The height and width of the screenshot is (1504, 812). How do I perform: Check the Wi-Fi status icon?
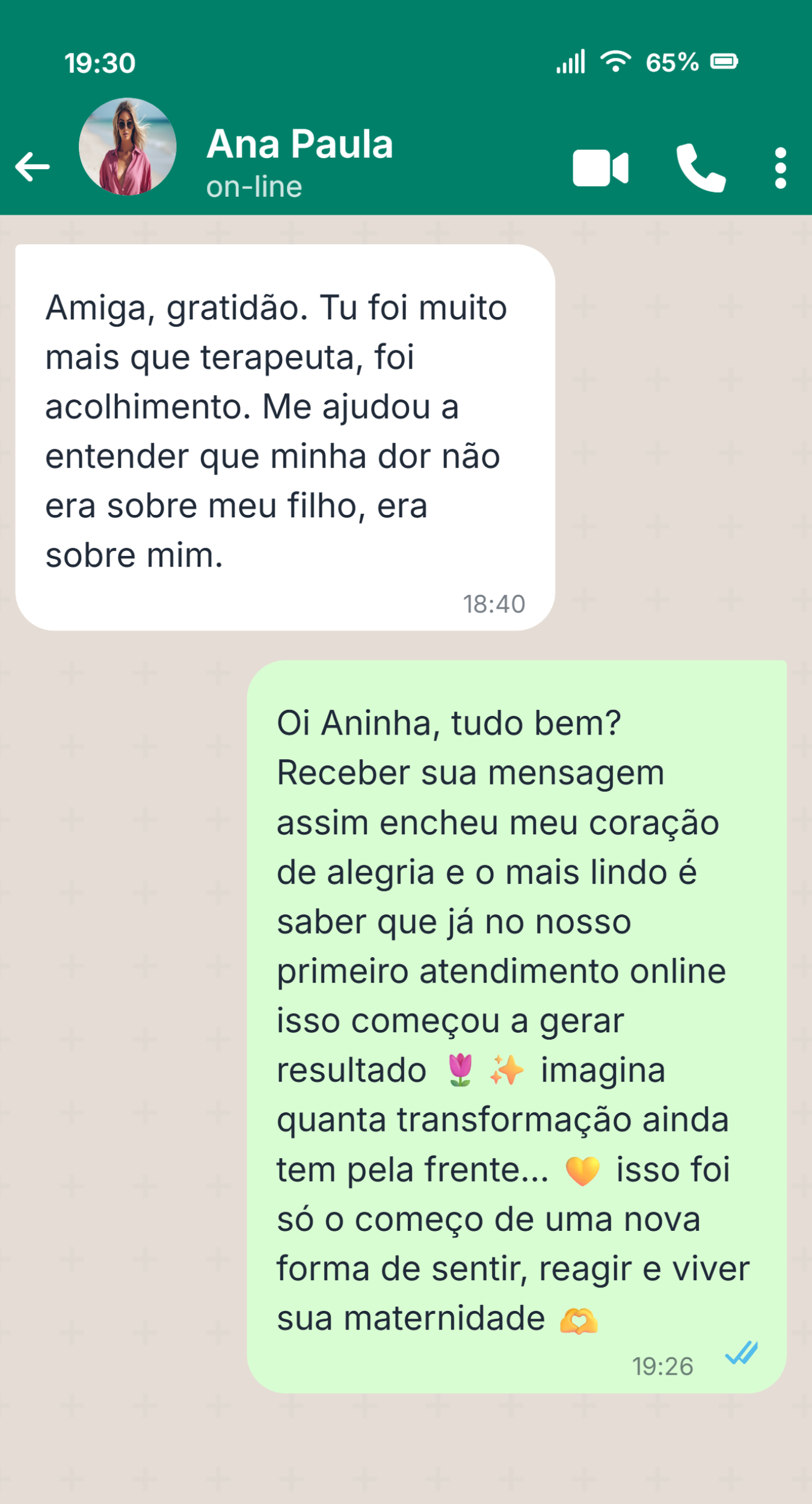pos(617,60)
